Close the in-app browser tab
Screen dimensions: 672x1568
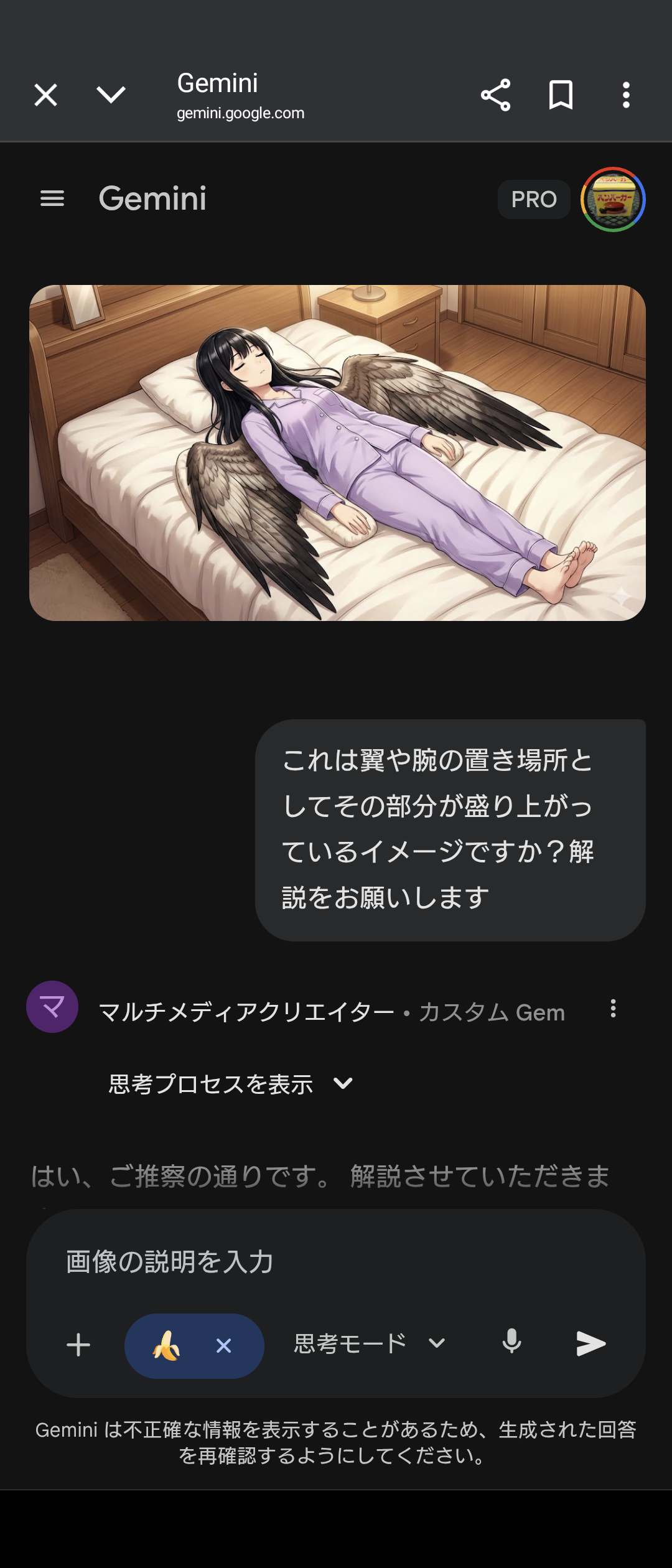tap(45, 95)
